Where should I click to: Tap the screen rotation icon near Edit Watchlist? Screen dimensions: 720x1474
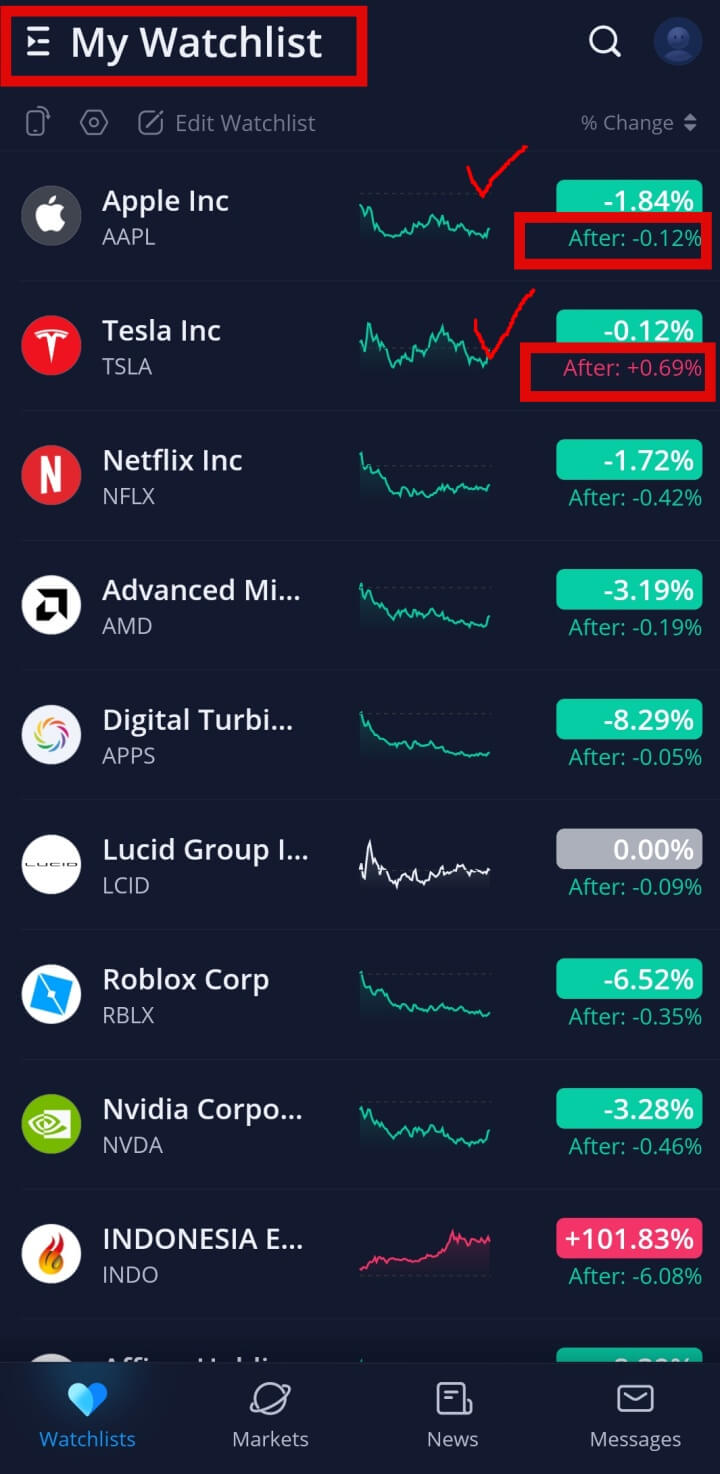tap(37, 121)
